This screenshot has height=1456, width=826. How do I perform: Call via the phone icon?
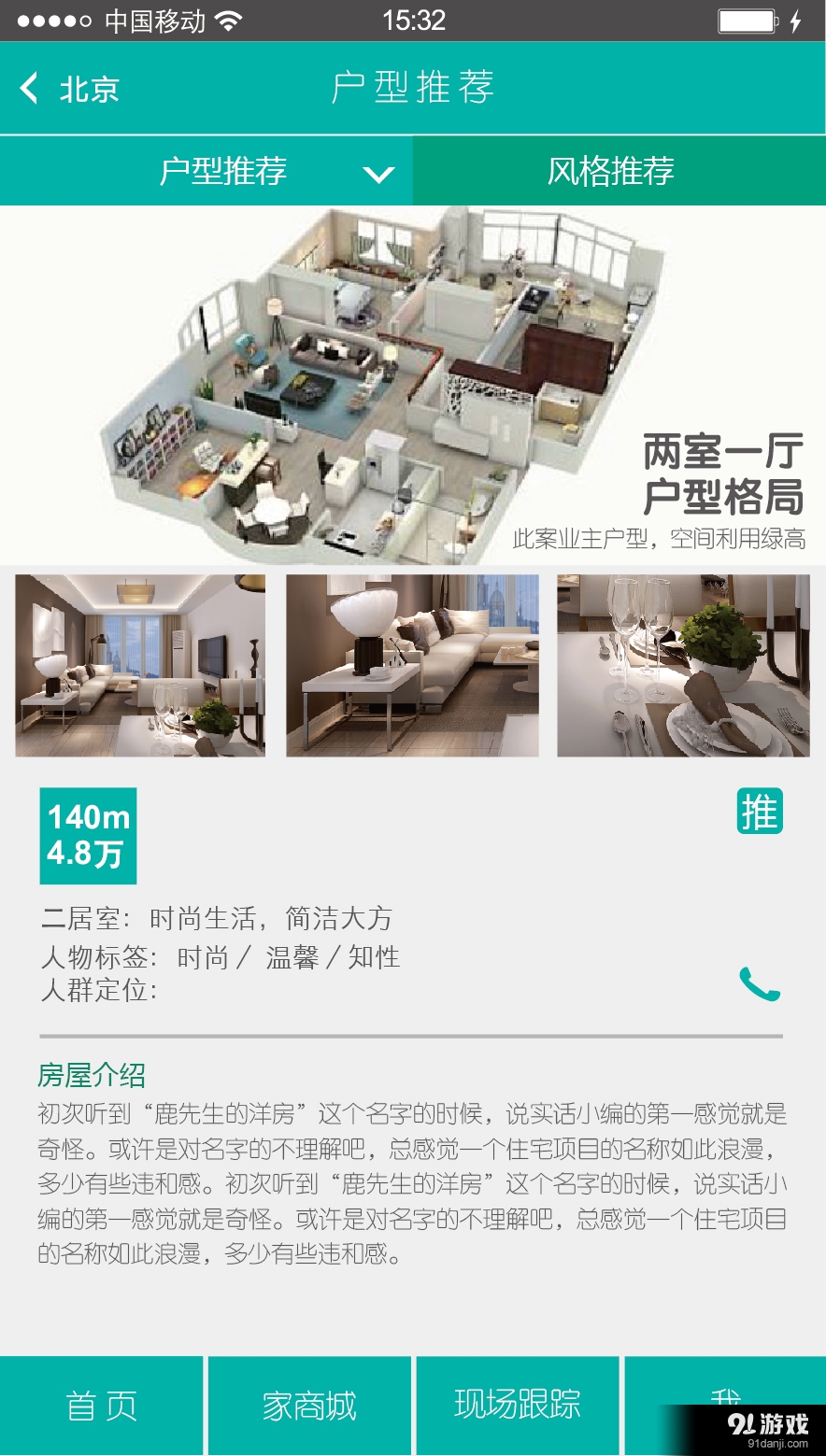coord(759,984)
